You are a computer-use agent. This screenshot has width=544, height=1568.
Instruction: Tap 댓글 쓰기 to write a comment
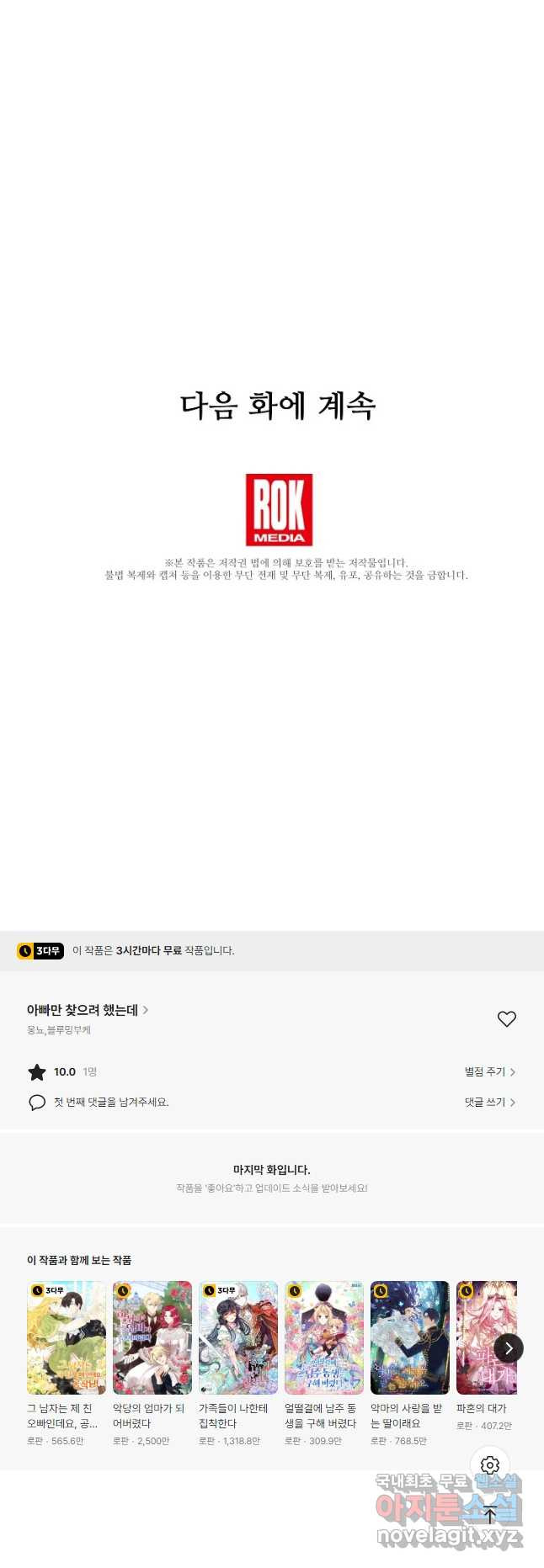pos(489,1102)
